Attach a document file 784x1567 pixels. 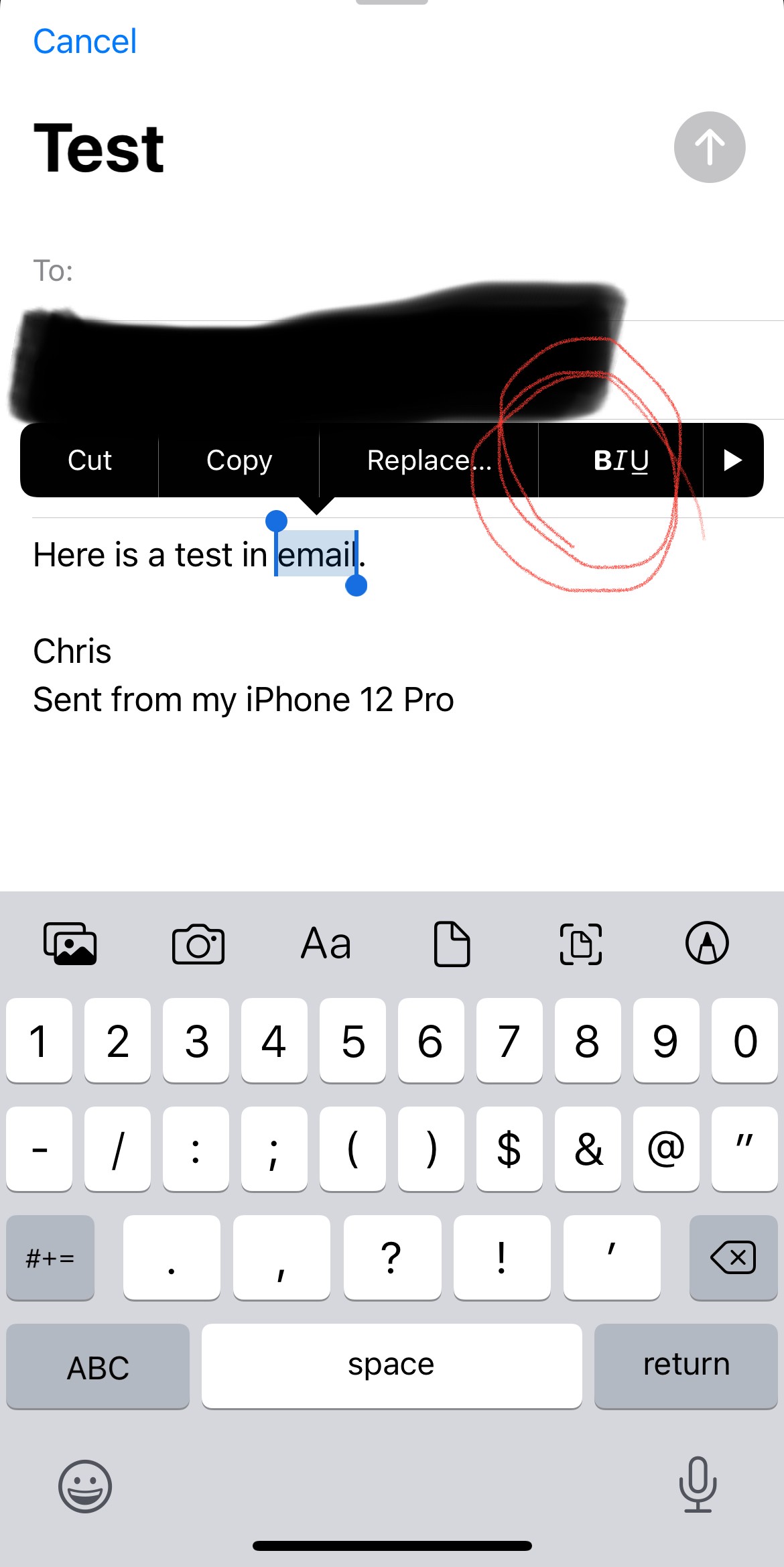tap(452, 944)
